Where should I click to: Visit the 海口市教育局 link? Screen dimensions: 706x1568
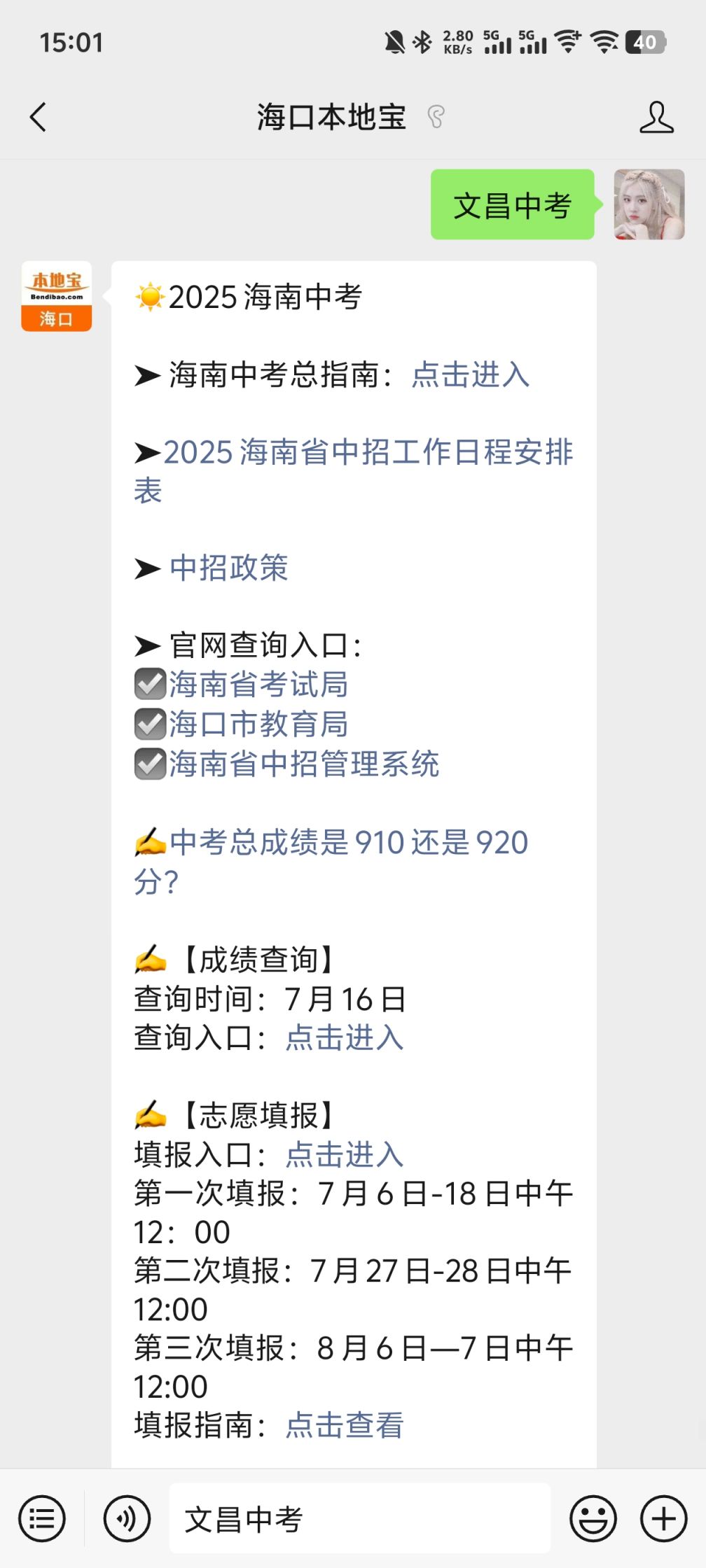[x=258, y=724]
